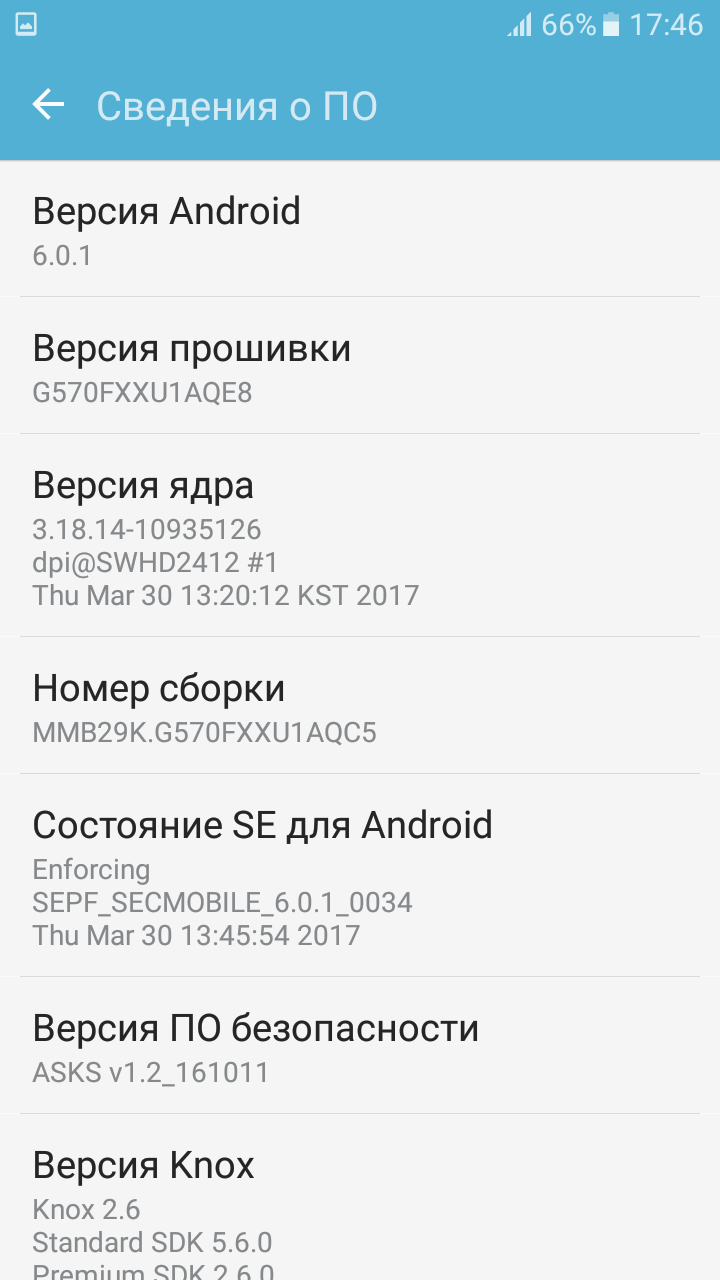This screenshot has height=1280, width=720.
Task: Tap the Версия ПО безопасности row
Action: coord(360,1045)
